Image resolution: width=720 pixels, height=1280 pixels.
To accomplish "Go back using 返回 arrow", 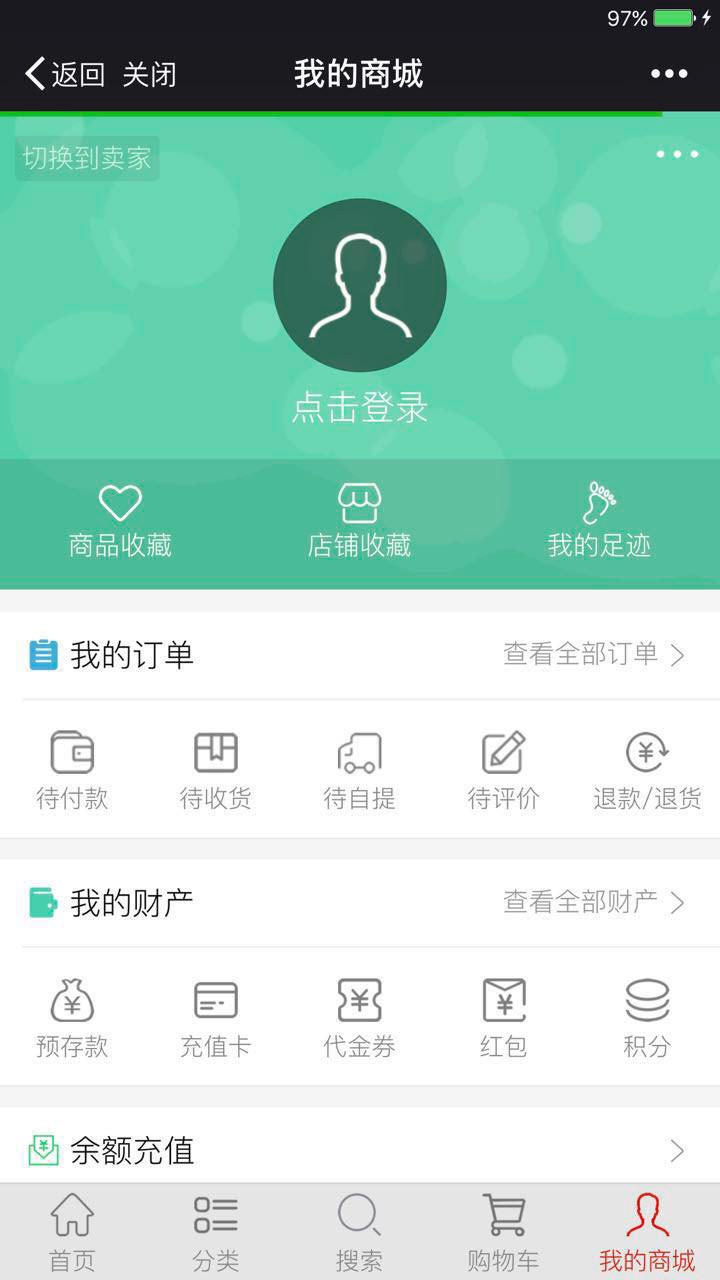I will point(64,74).
